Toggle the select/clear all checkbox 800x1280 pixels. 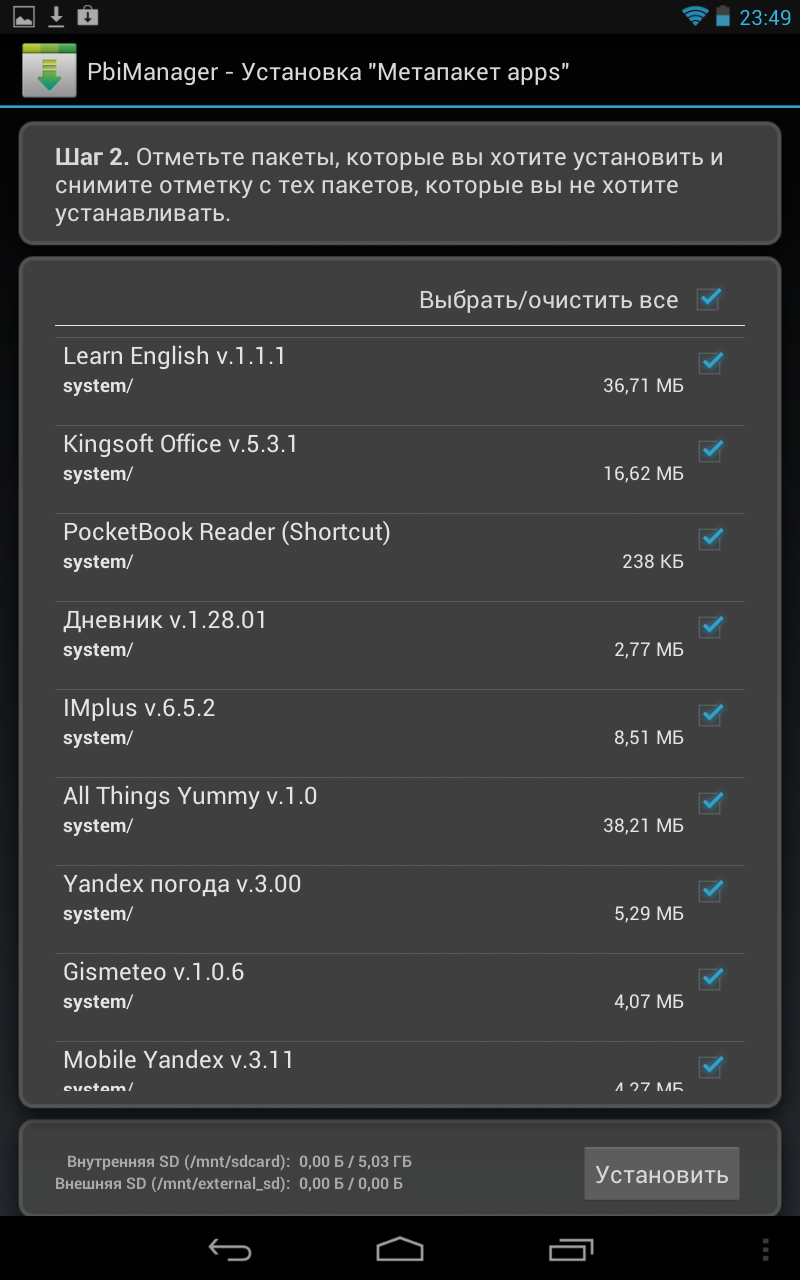709,298
